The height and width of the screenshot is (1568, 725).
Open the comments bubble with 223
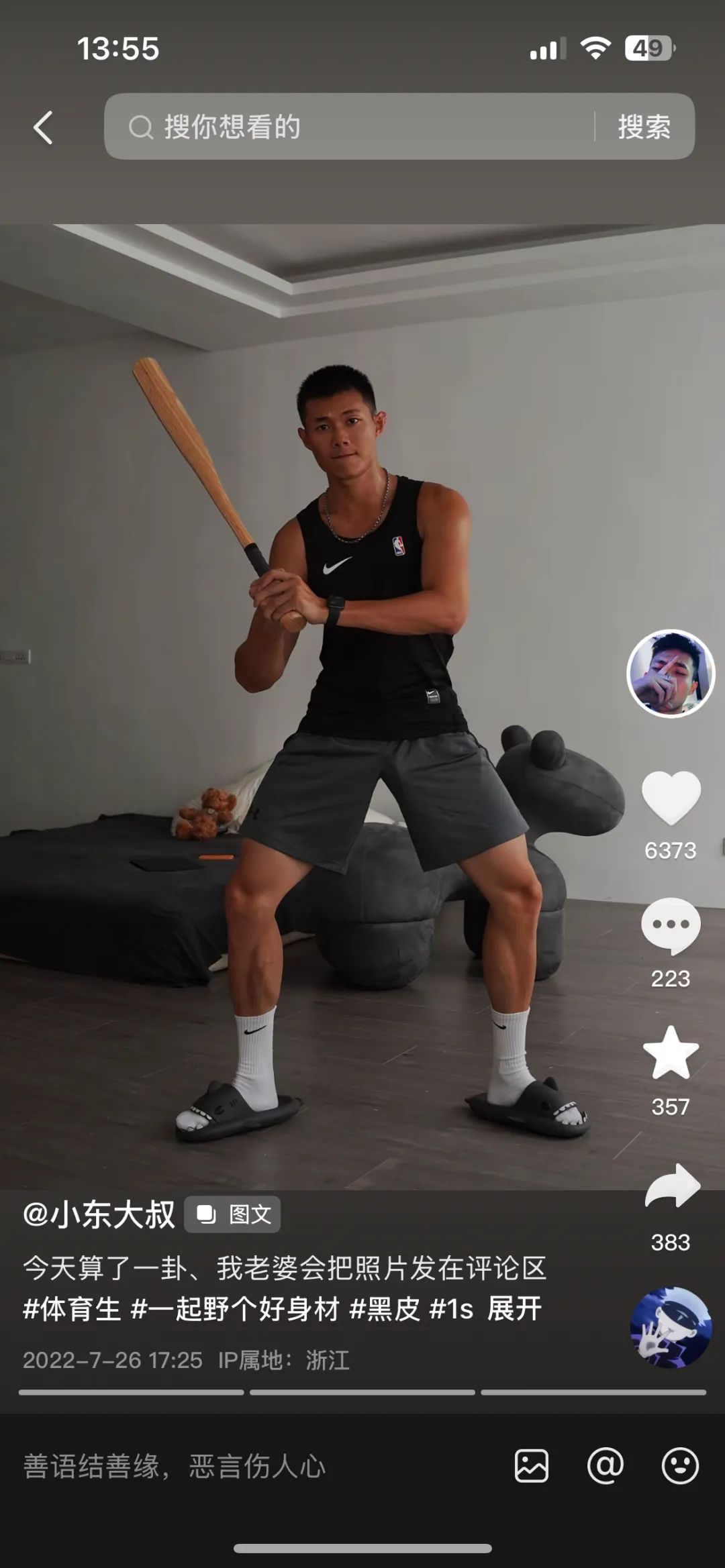[671, 926]
